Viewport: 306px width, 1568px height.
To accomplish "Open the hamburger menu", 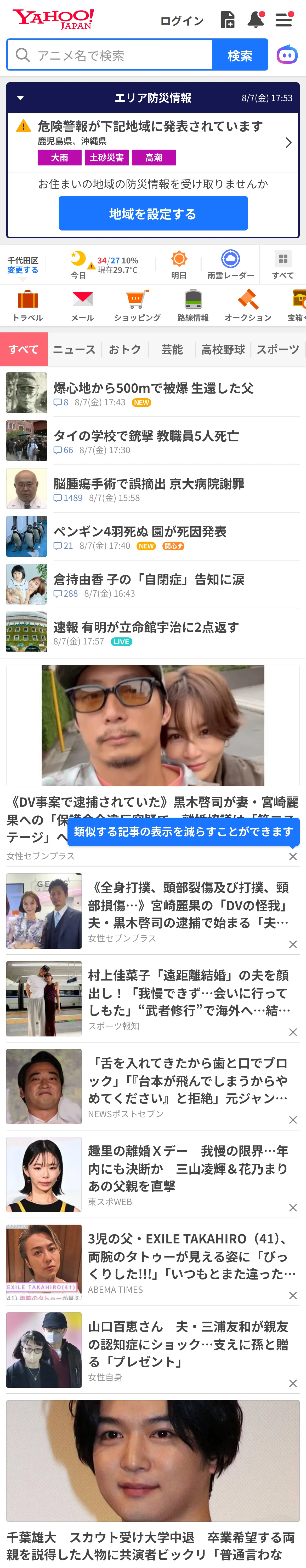I will [x=284, y=20].
